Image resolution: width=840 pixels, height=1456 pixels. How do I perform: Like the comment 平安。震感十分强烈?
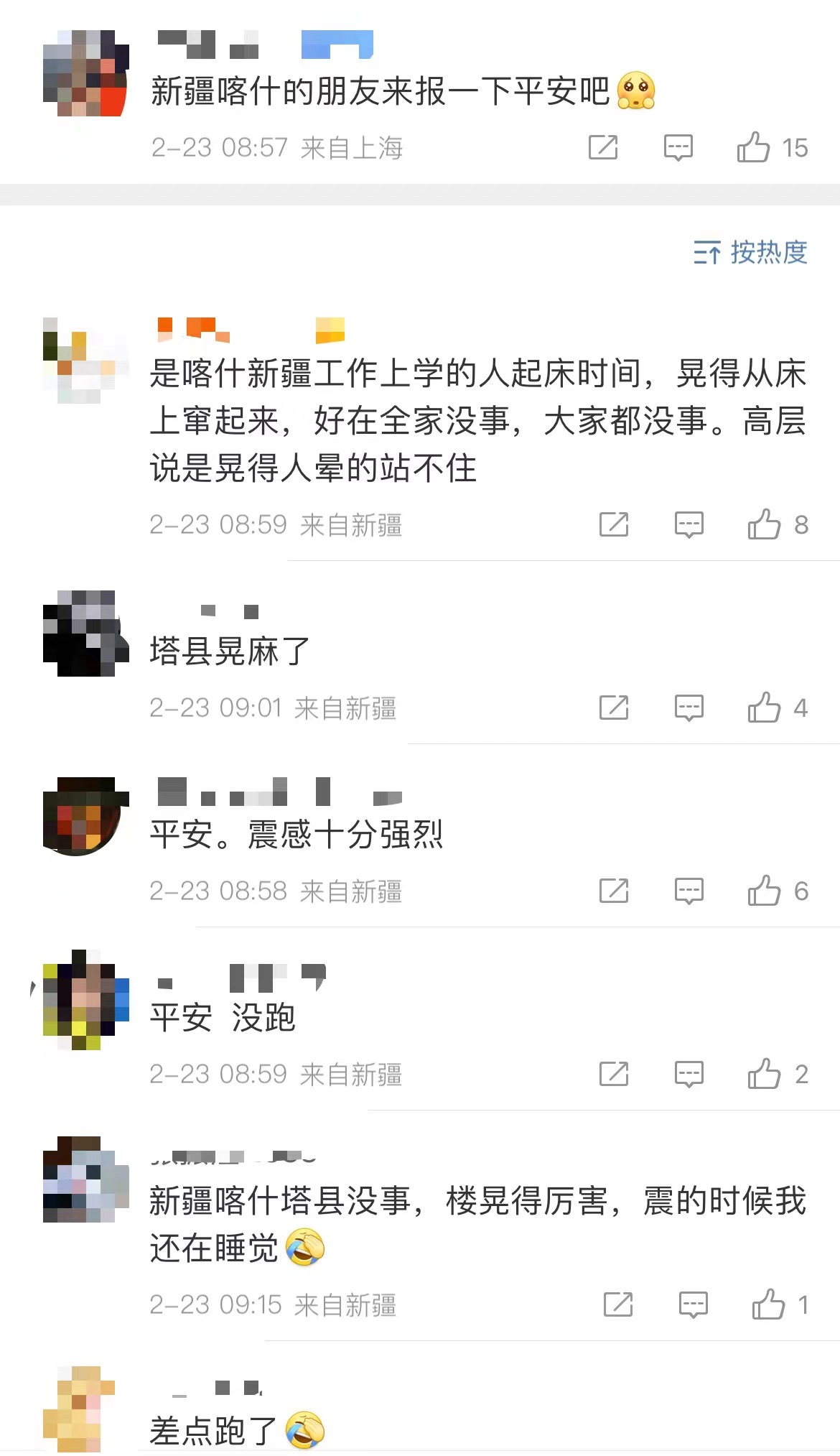click(x=765, y=891)
